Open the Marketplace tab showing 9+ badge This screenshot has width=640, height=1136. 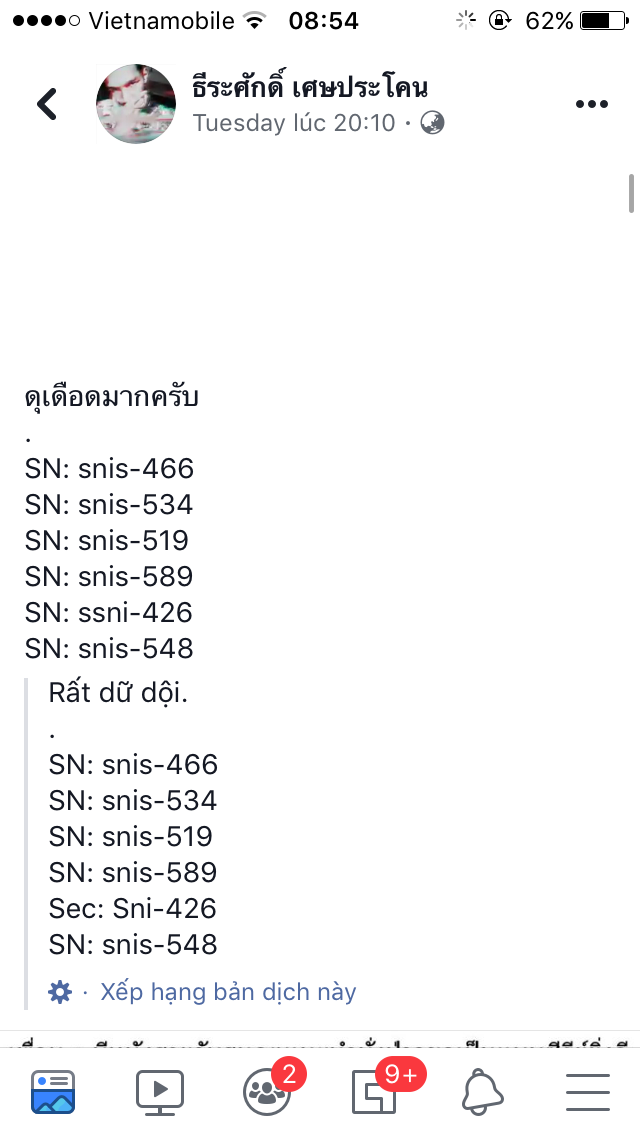click(374, 1091)
